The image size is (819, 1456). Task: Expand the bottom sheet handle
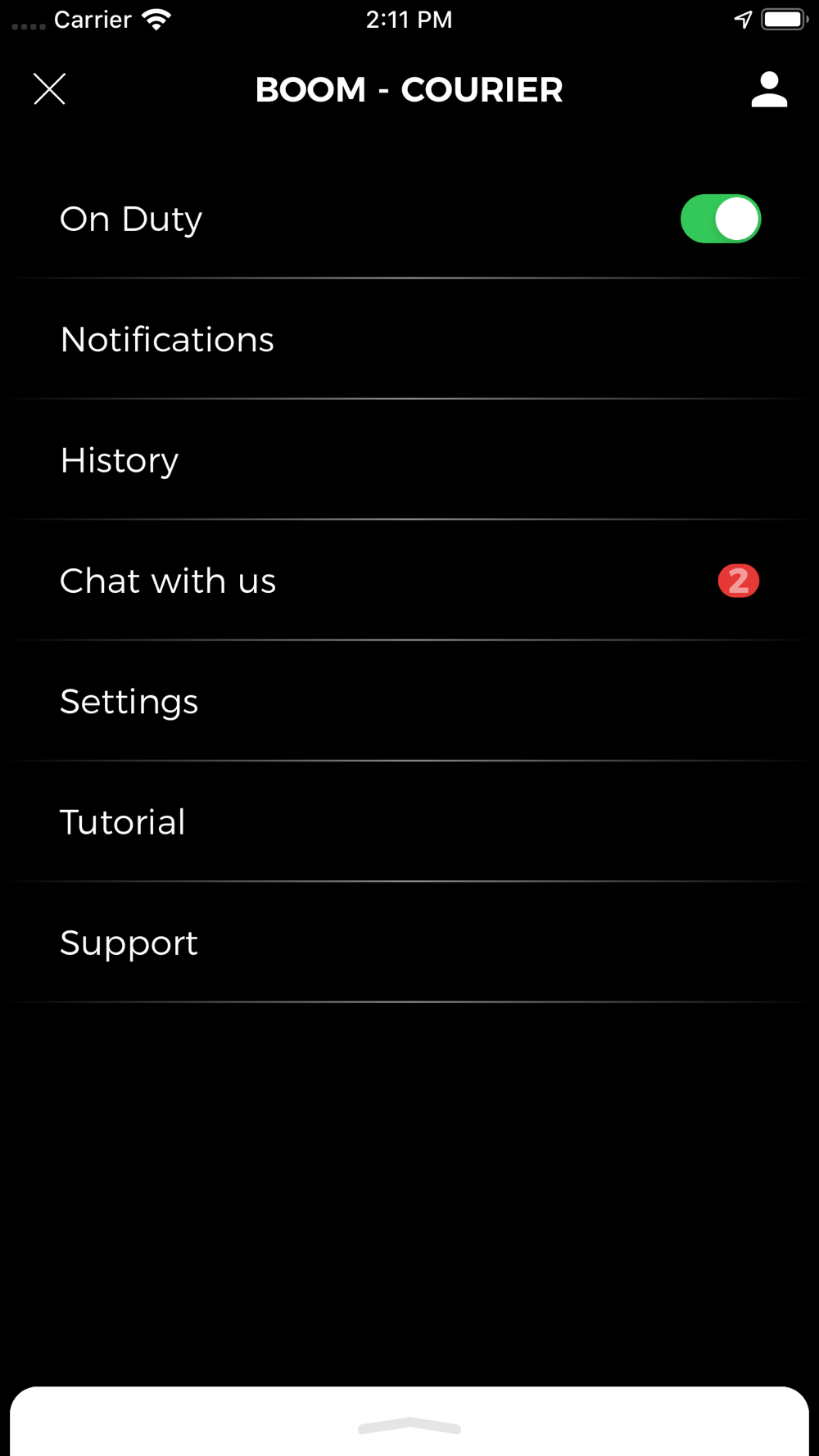tap(409, 1427)
